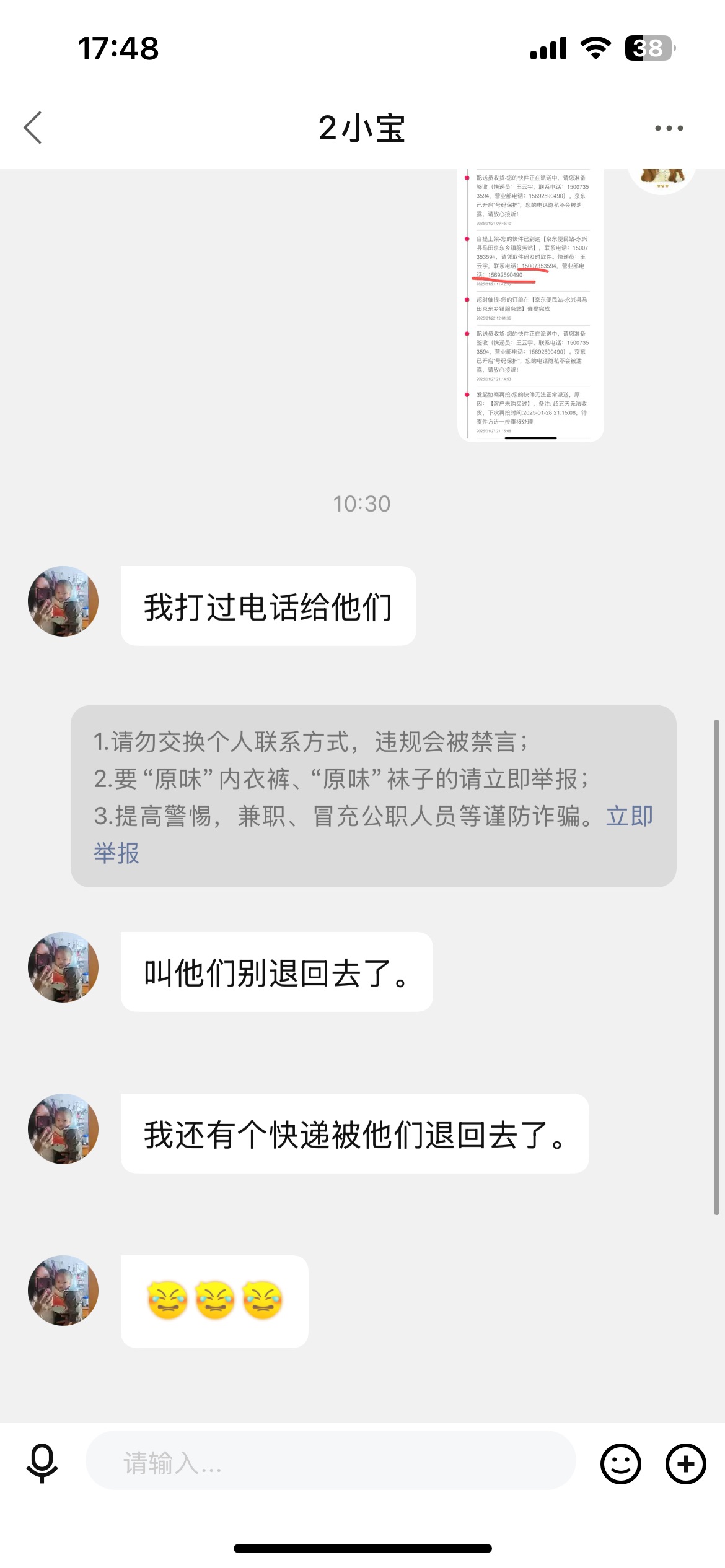Focus the 请输入 message input field

pyautogui.click(x=330, y=1463)
